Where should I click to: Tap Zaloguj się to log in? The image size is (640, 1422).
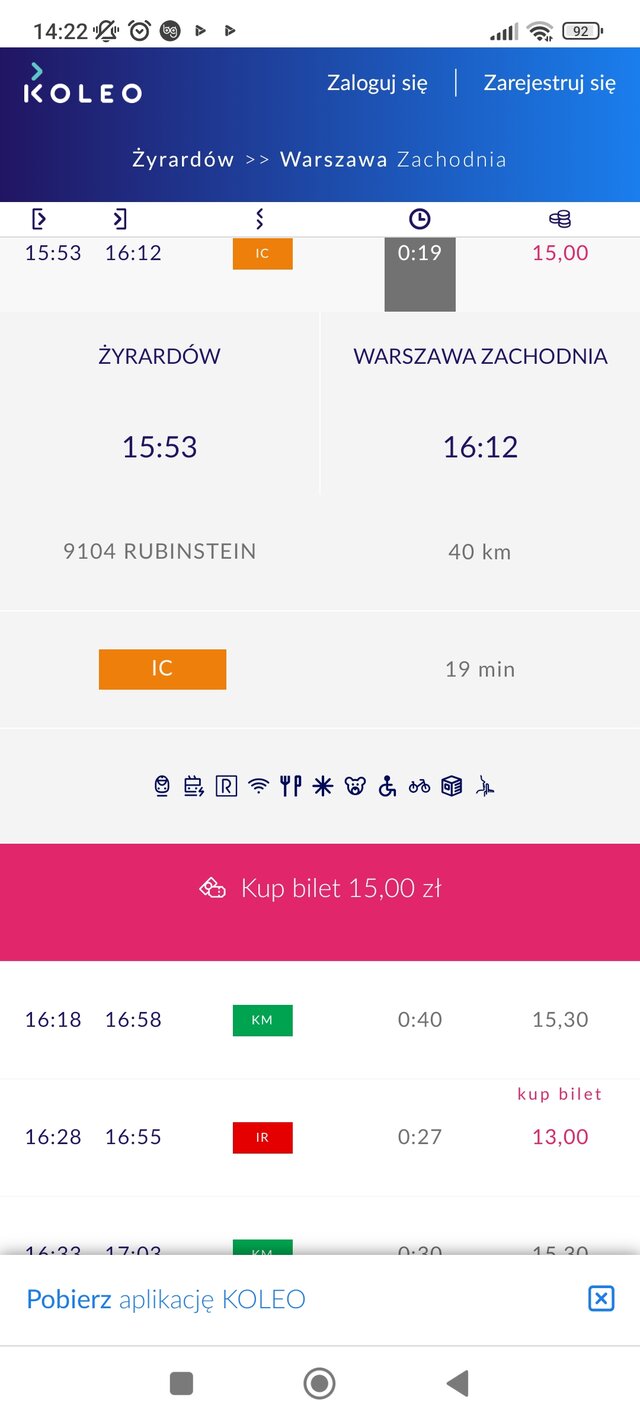(x=377, y=83)
